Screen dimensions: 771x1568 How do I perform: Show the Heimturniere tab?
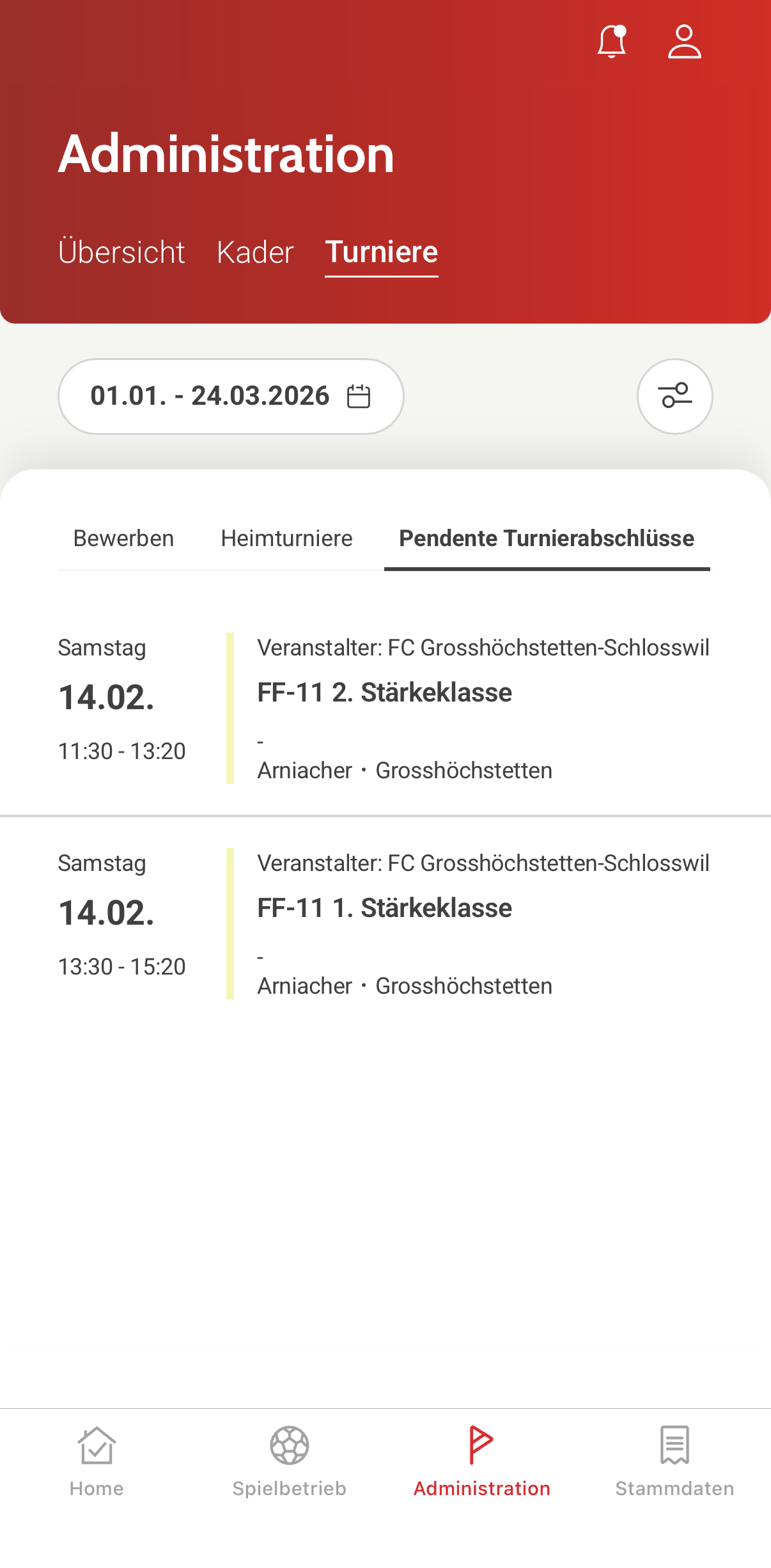point(286,538)
